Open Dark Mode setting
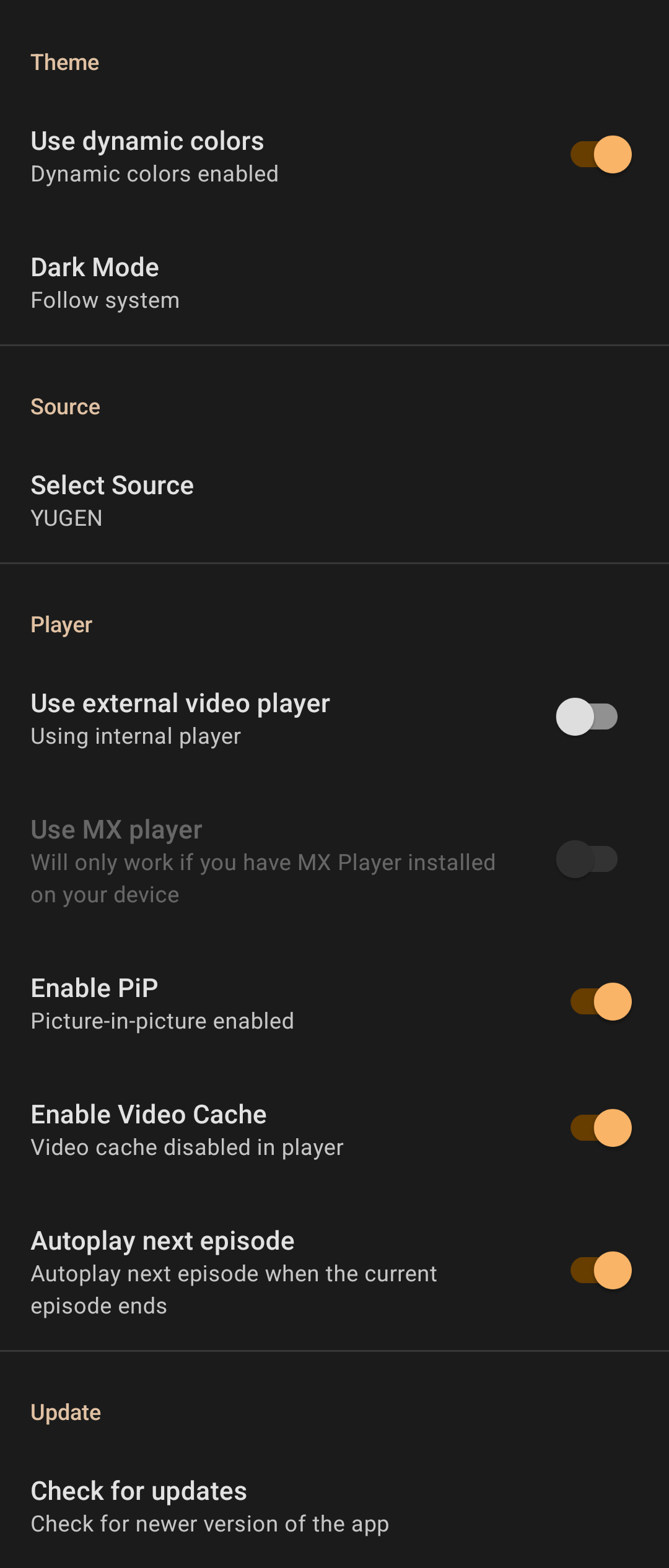The height and width of the screenshot is (1568, 669). 334,284
